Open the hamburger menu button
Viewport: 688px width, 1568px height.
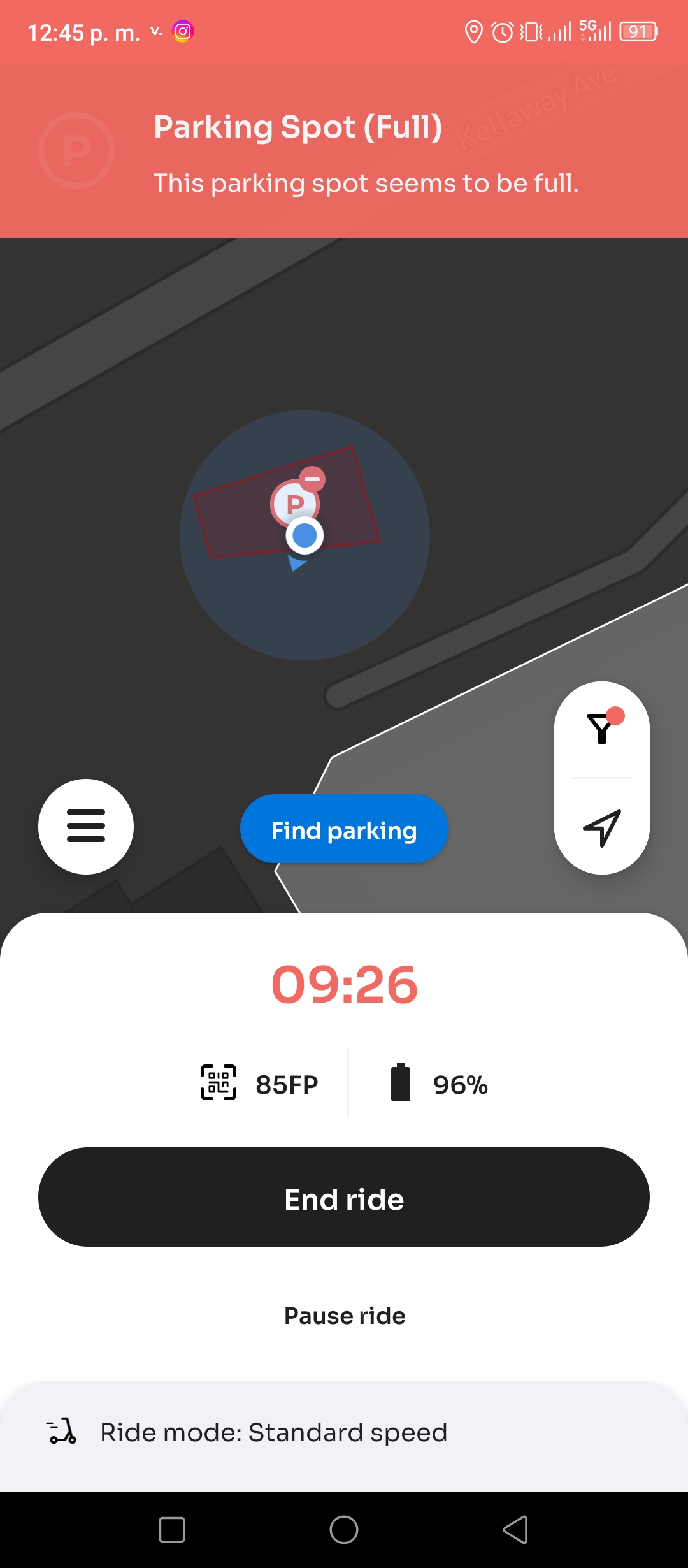coord(86,826)
